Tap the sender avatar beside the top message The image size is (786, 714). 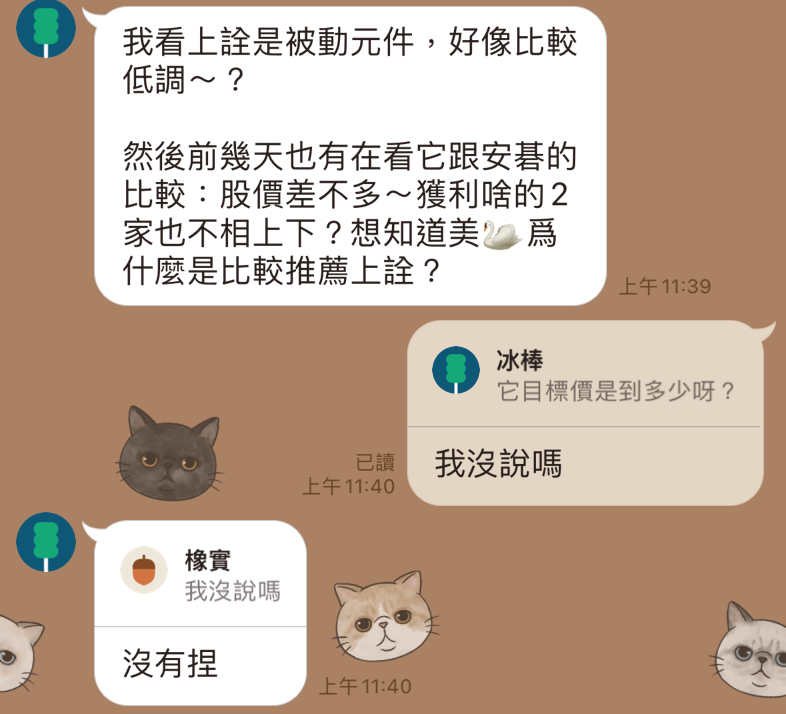[46, 28]
